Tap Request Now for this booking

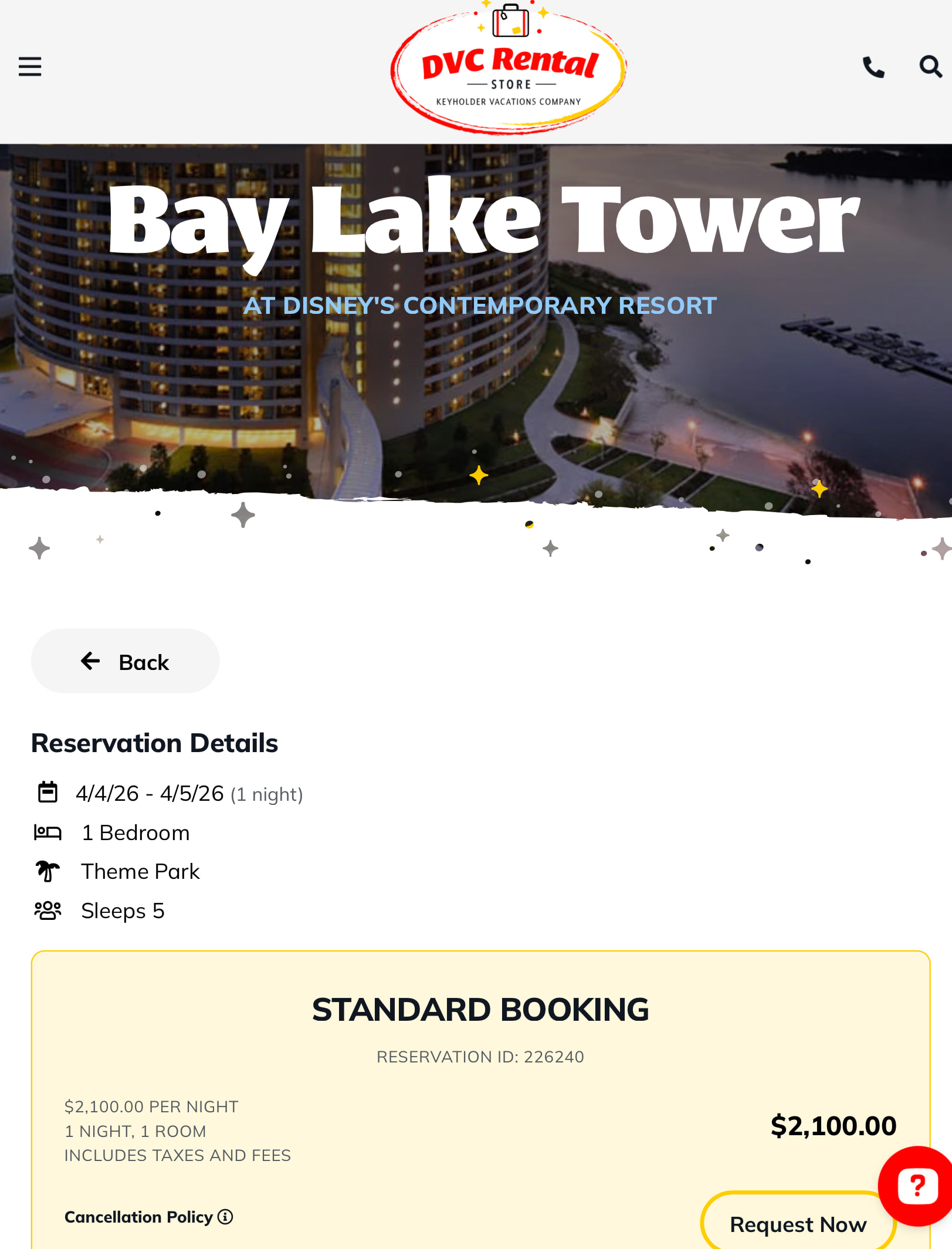(797, 1224)
